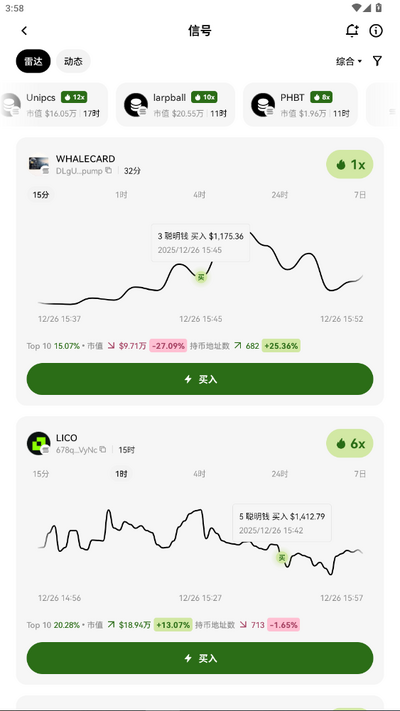
Task: Copy the LICO address 678q...VyNc
Action: click(x=103, y=449)
